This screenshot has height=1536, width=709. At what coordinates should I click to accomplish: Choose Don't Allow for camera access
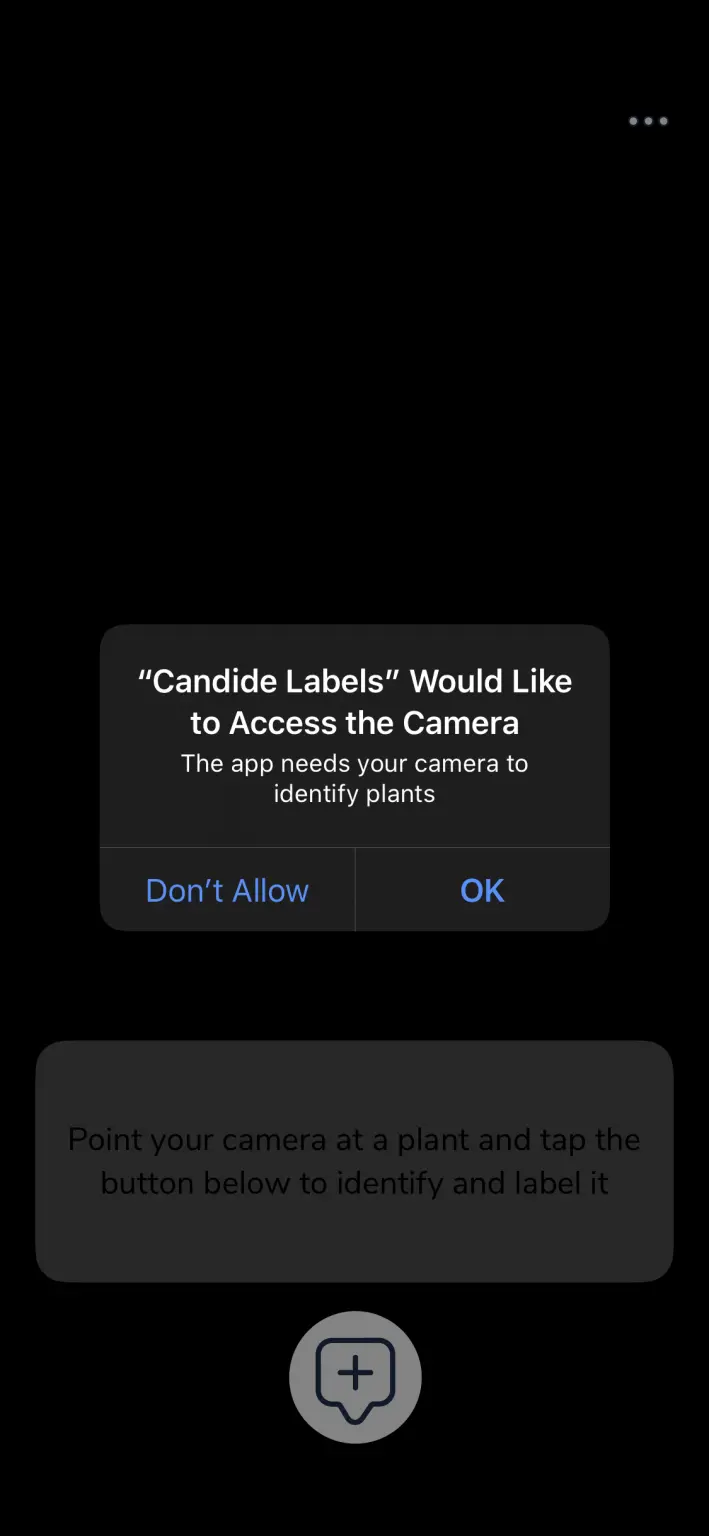pyautogui.click(x=227, y=890)
